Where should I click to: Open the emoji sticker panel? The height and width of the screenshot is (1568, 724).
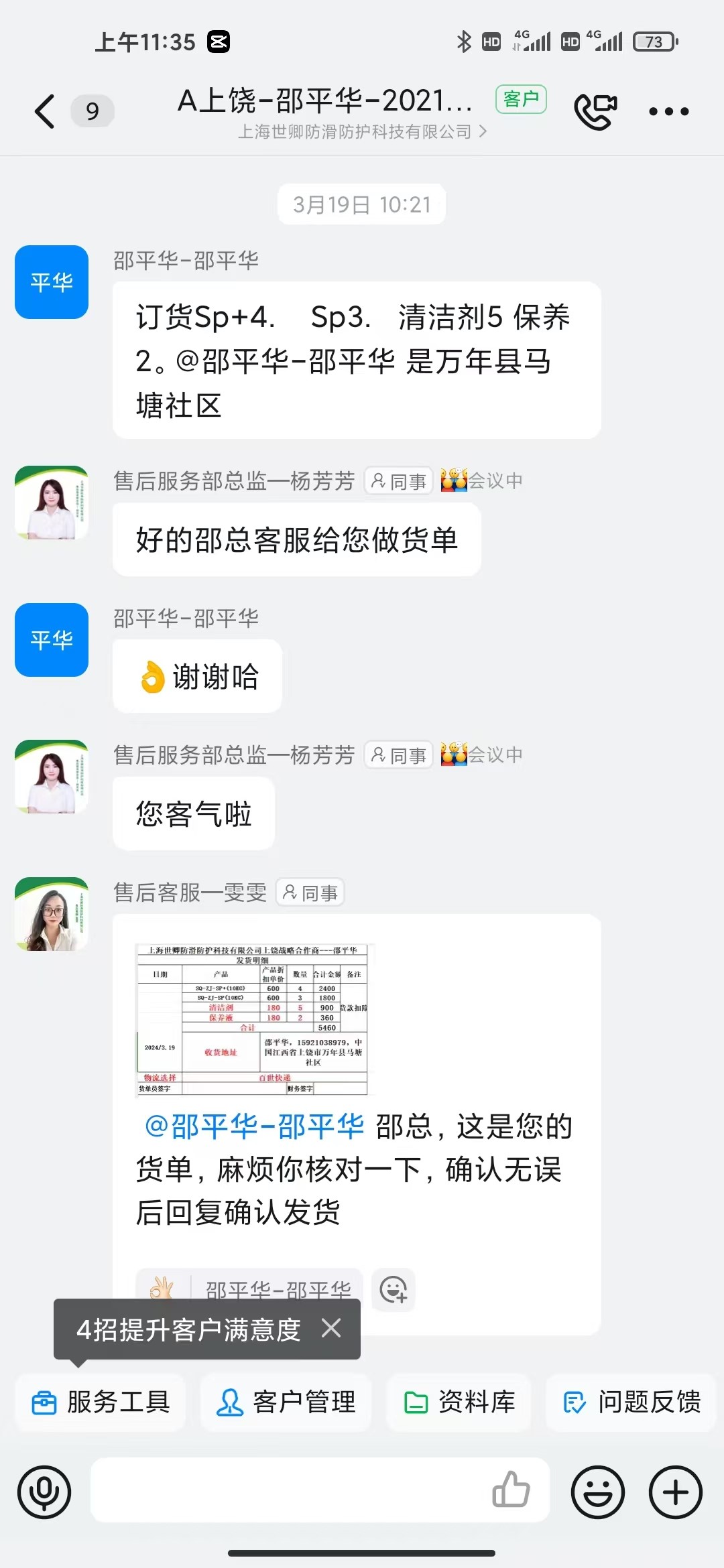point(597,1492)
